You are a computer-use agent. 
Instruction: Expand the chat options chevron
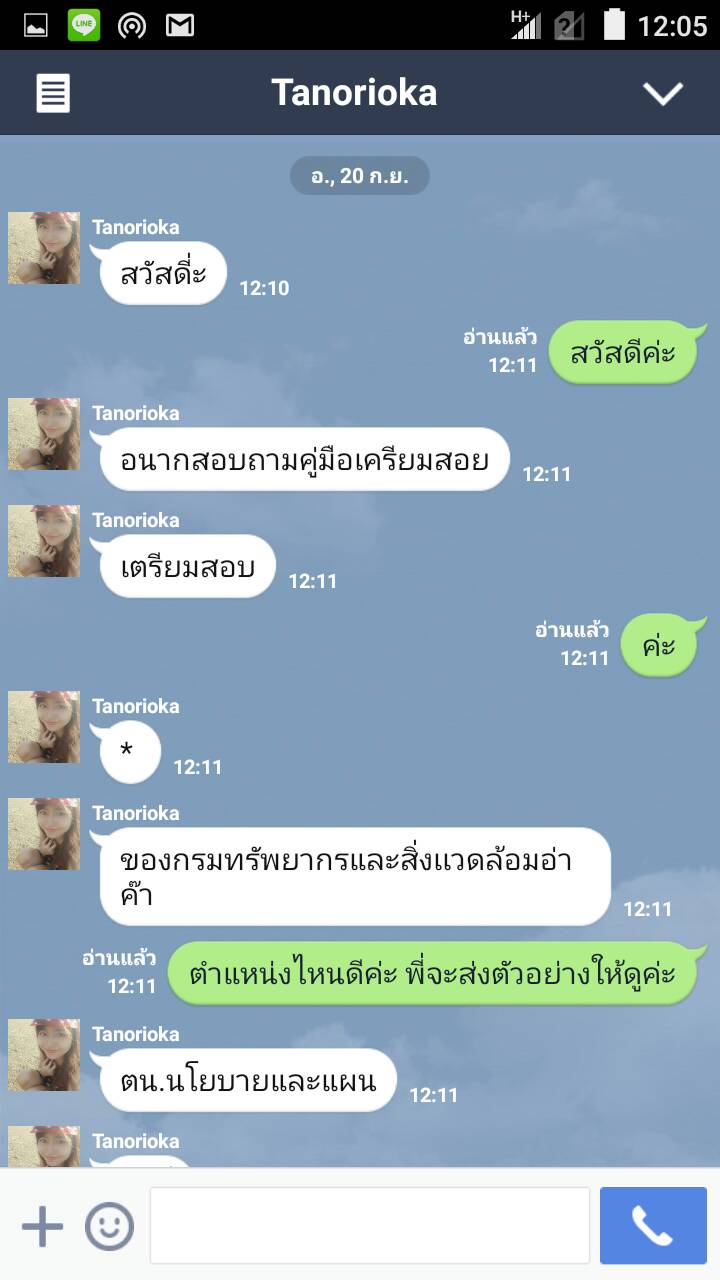(662, 94)
